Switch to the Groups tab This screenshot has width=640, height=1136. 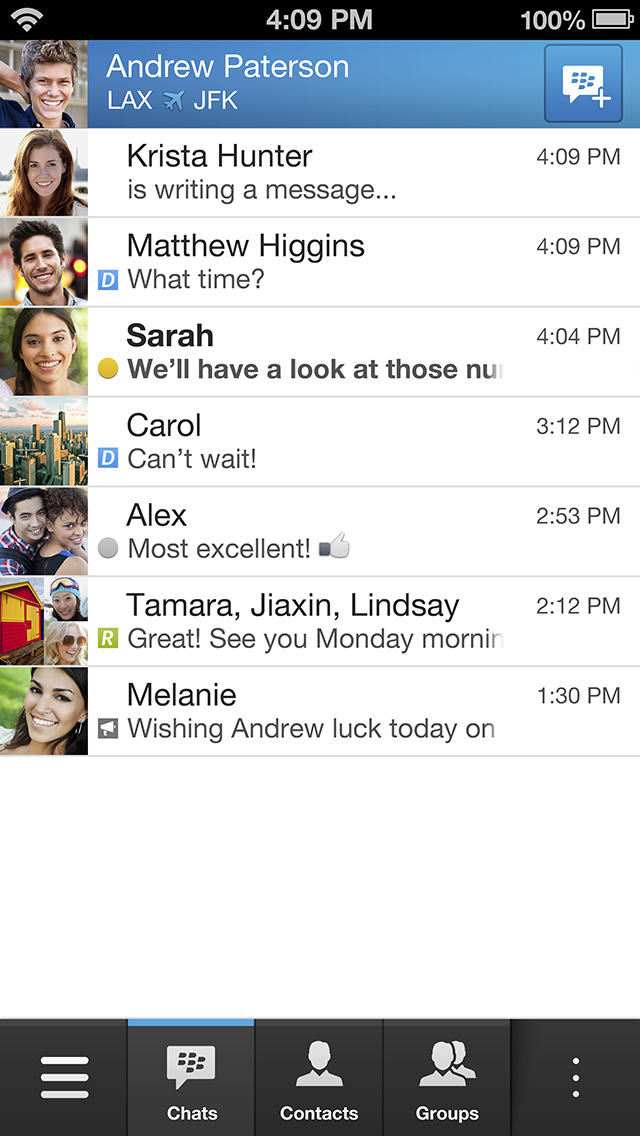tap(447, 1080)
